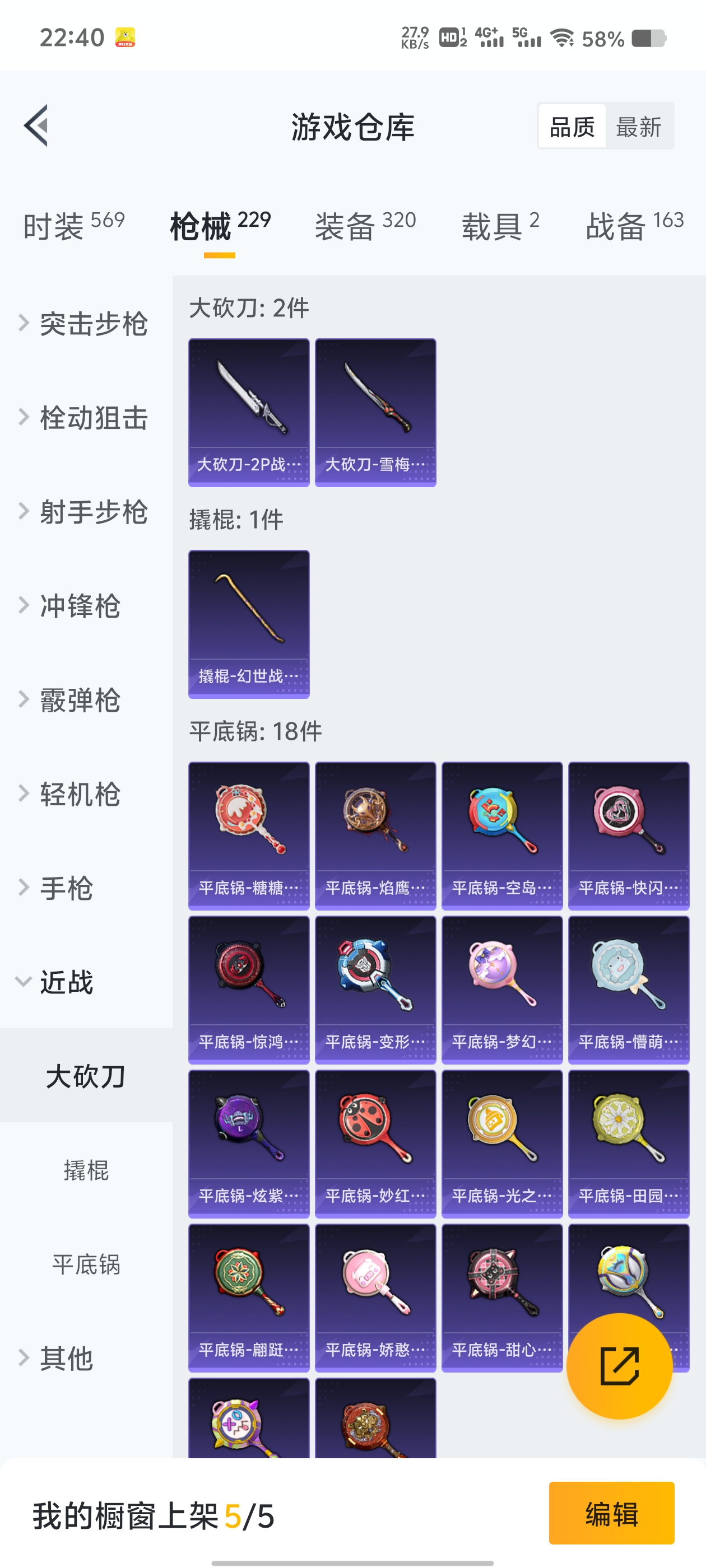Open the 平底锅-妙红 ladybug pan card
The height and width of the screenshot is (1568, 706).
[375, 1144]
